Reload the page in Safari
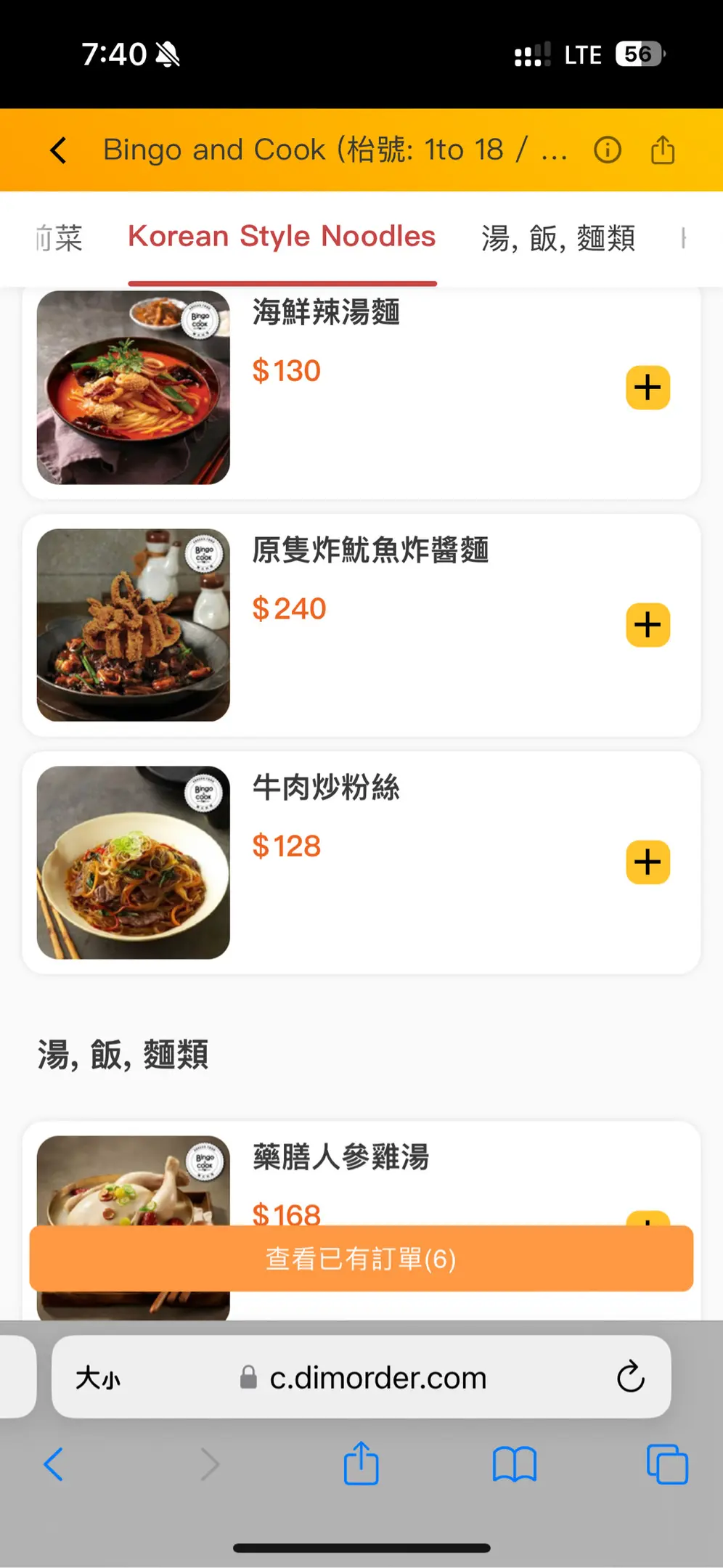Screen dimensions: 723x1568 click(x=630, y=1376)
